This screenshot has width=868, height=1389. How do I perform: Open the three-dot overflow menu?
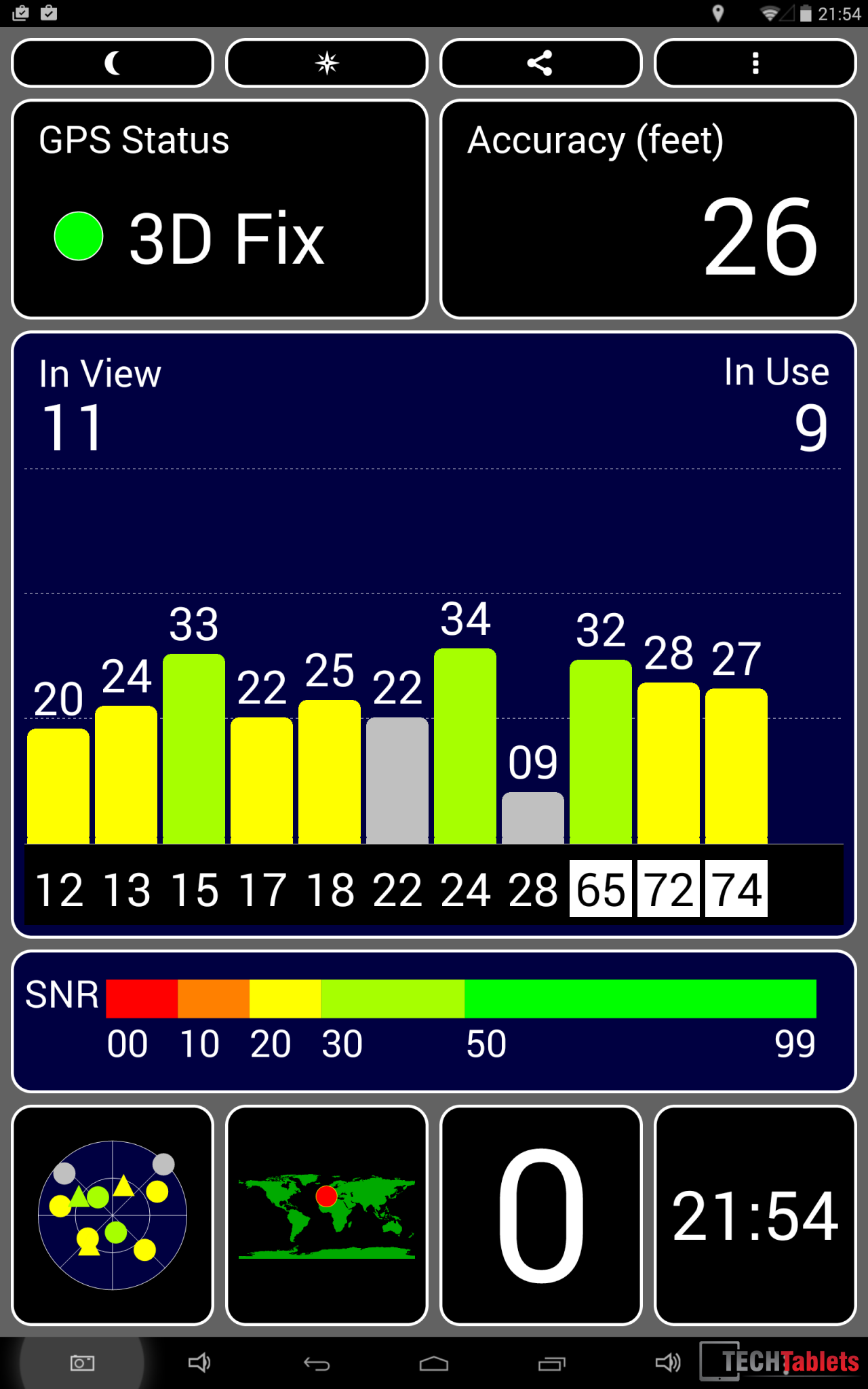(x=755, y=63)
